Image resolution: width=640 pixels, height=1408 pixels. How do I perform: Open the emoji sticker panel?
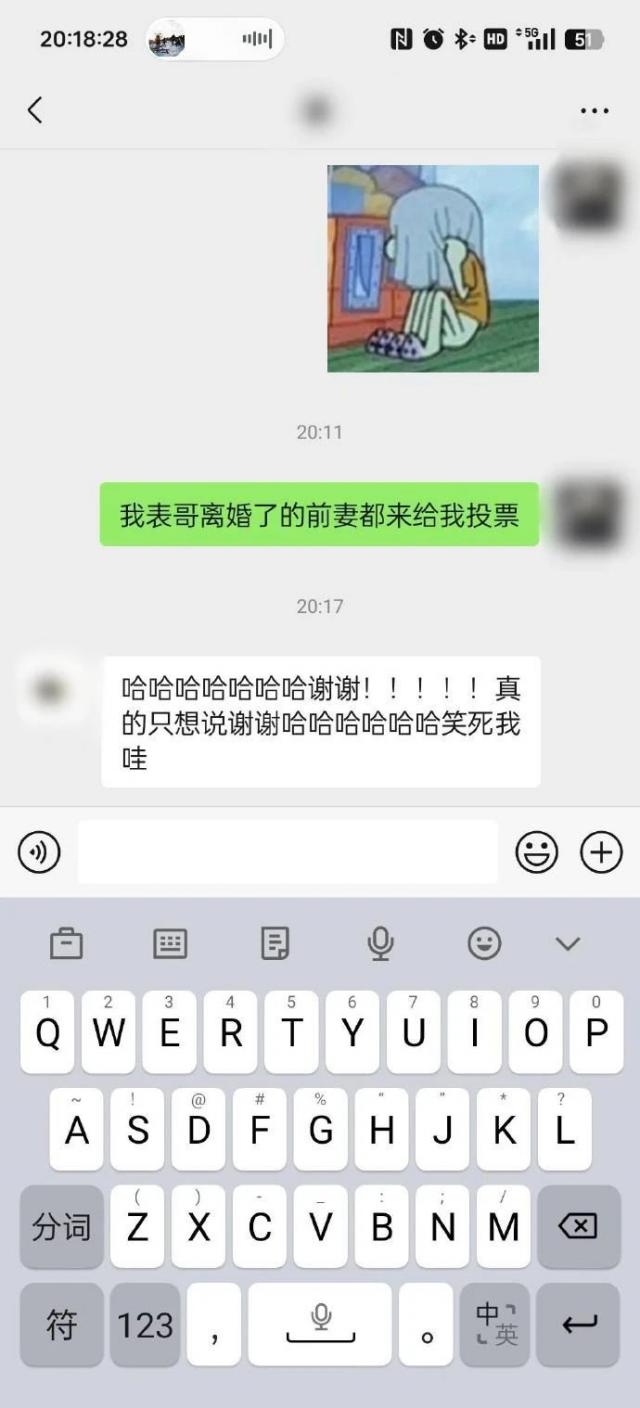pos(536,853)
